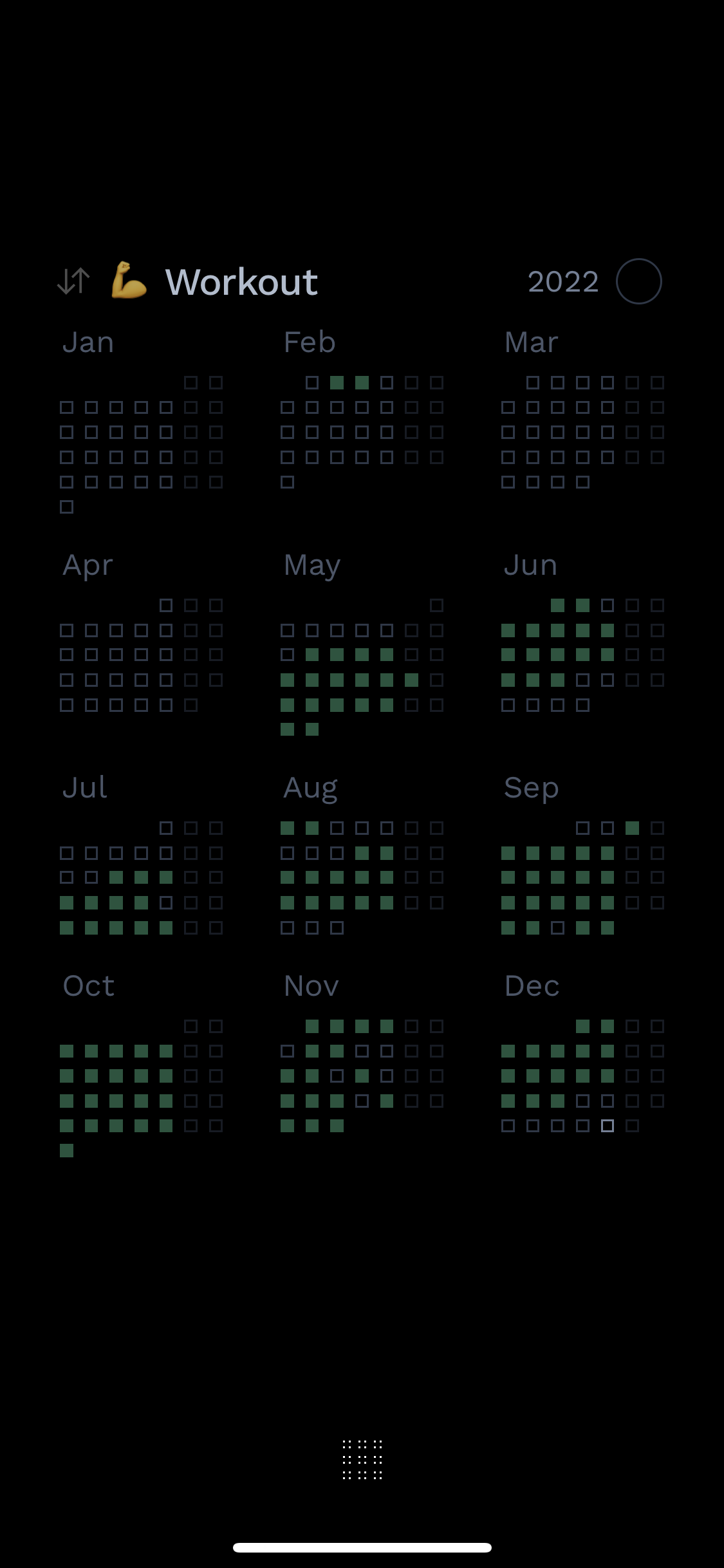Open the dotted grid icon at the bottom

pyautogui.click(x=362, y=1459)
